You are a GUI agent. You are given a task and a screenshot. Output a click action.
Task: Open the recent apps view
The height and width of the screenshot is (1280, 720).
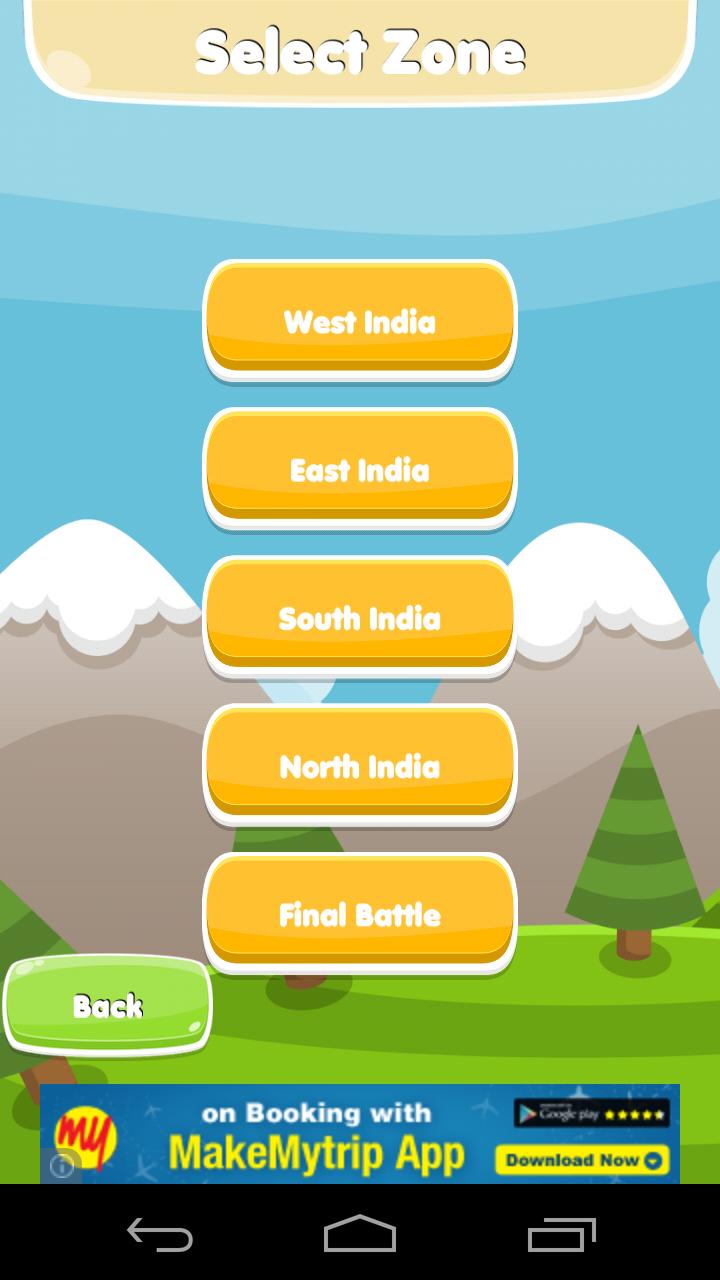pyautogui.click(x=561, y=1235)
